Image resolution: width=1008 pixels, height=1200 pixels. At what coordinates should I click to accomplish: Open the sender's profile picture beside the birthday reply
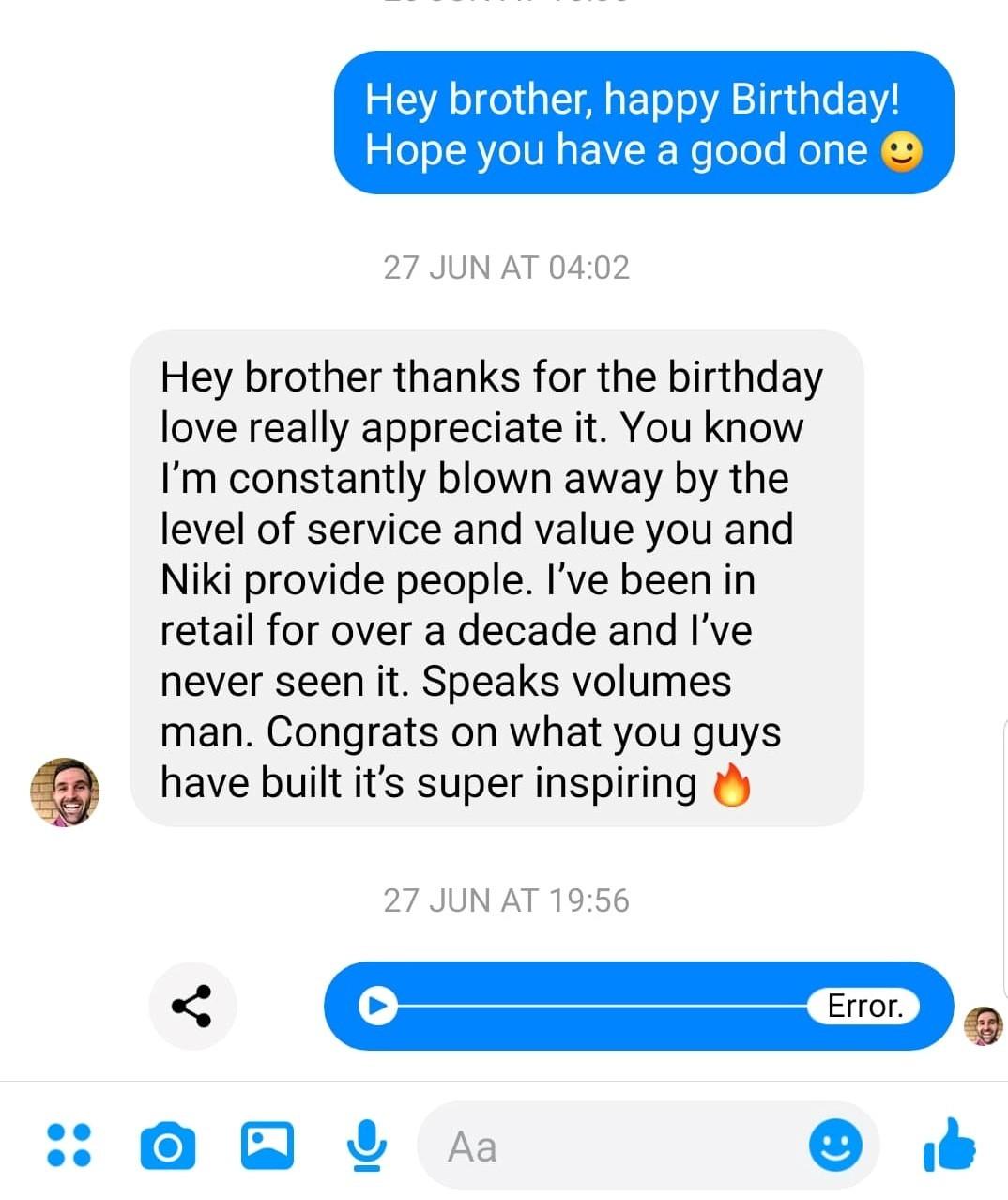[65, 792]
